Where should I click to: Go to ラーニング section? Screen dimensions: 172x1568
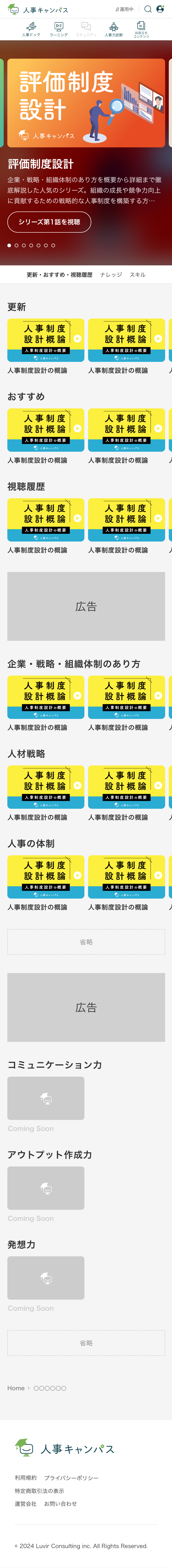(x=58, y=29)
